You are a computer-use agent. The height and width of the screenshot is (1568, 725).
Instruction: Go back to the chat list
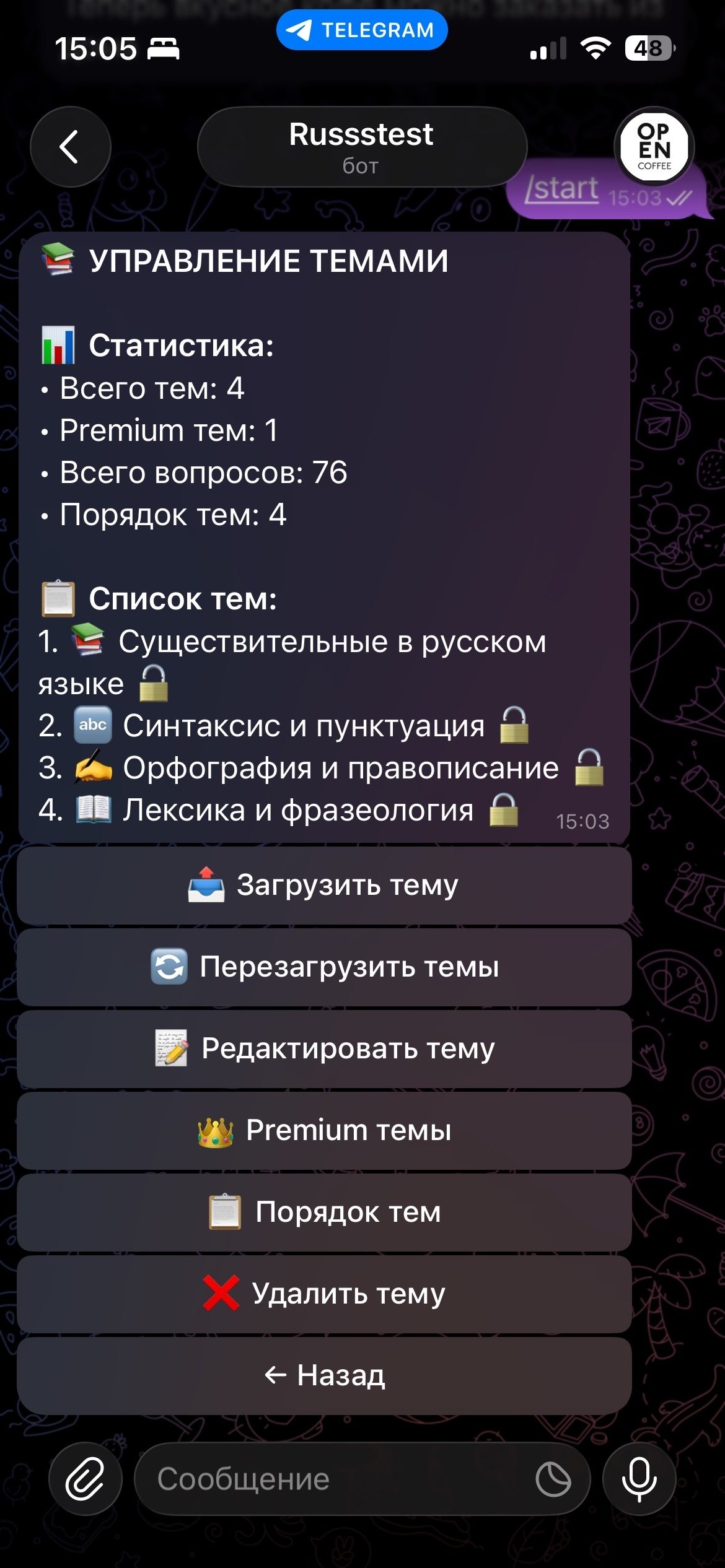70,147
